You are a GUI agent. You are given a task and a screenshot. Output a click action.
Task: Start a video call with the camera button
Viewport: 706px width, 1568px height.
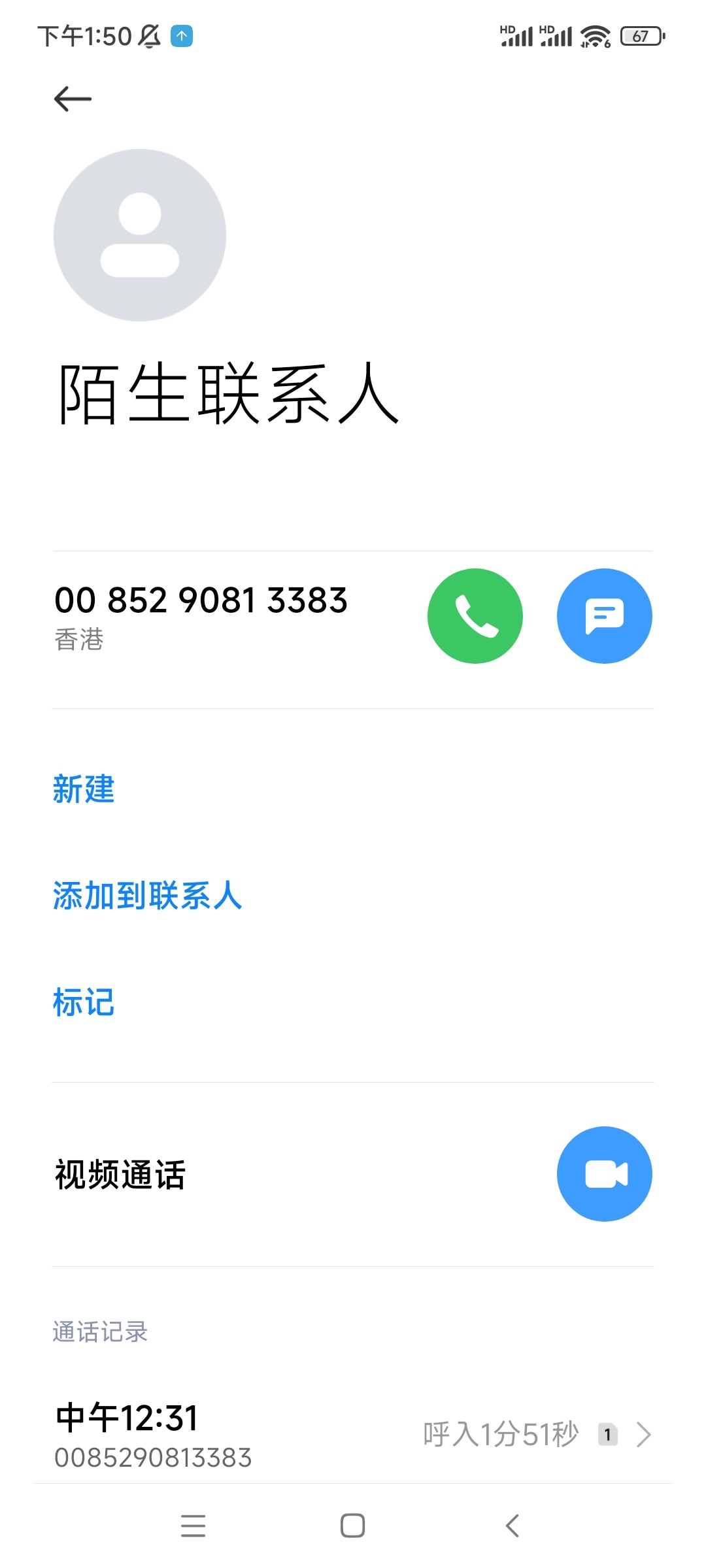(x=605, y=1174)
